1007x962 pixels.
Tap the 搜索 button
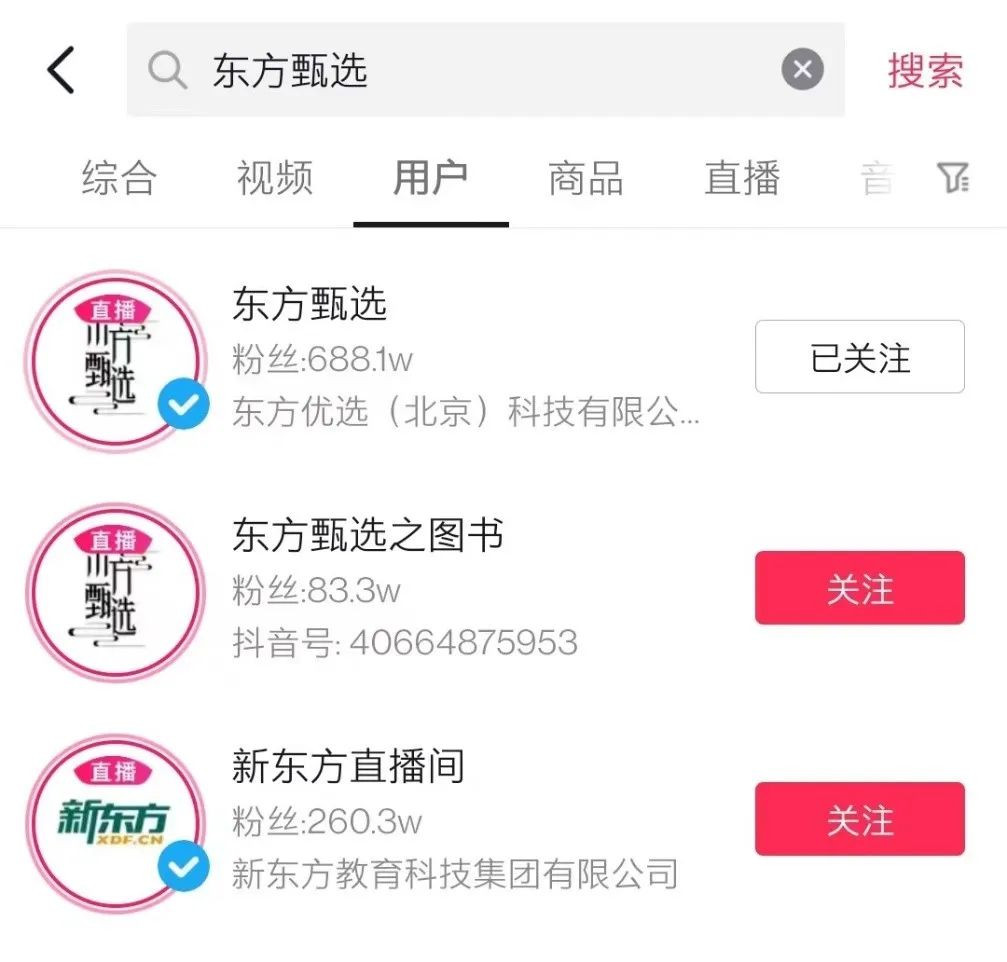click(x=925, y=71)
